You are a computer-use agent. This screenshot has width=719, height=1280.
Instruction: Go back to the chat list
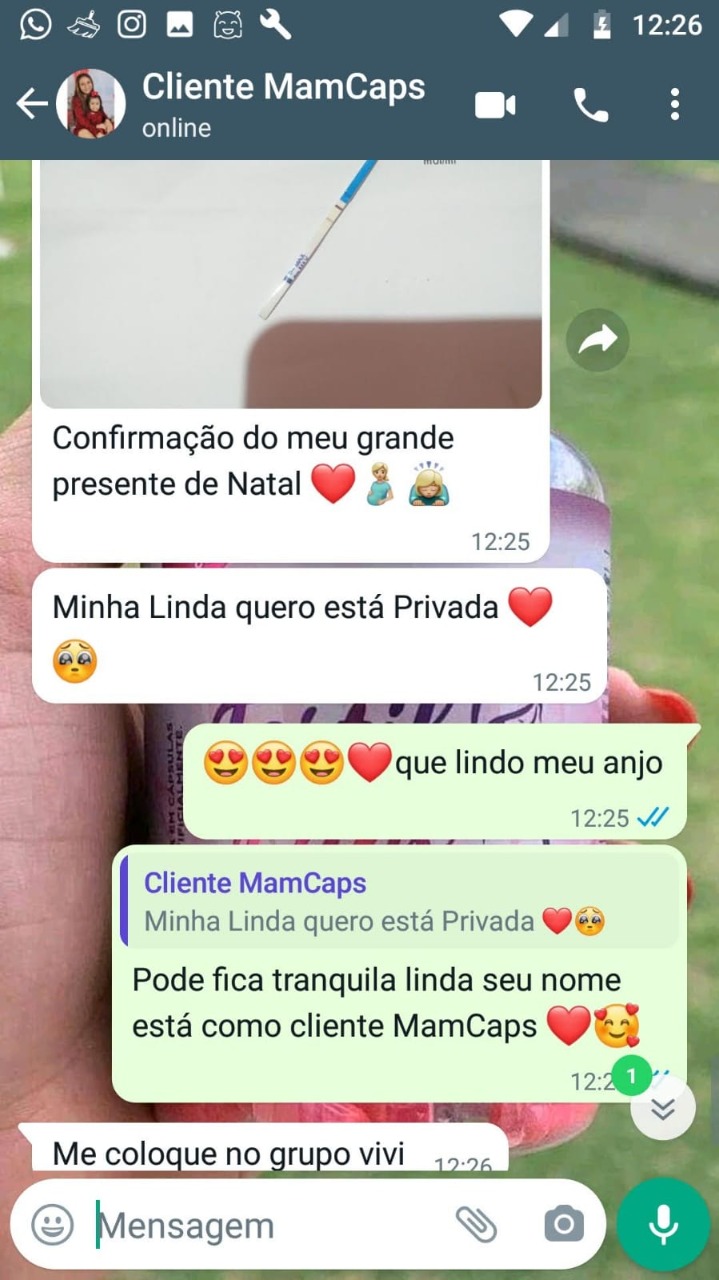[32, 104]
